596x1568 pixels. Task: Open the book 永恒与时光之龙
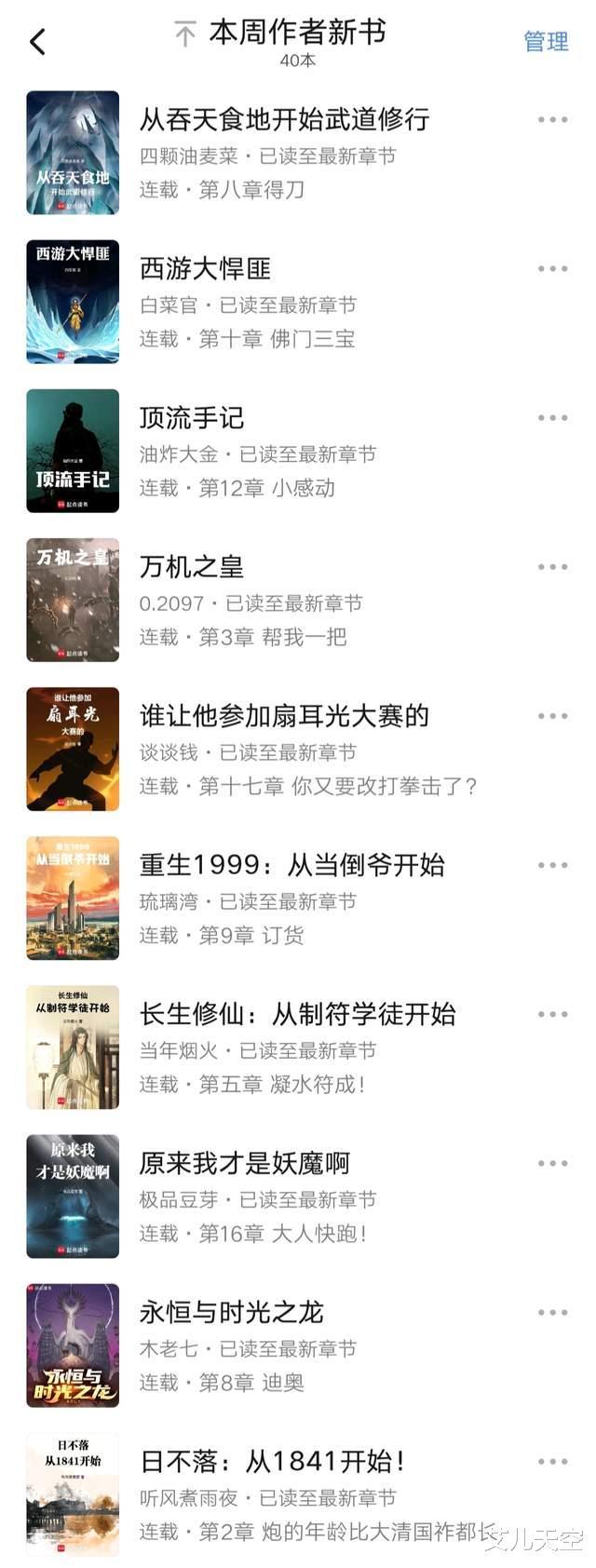click(231, 1312)
